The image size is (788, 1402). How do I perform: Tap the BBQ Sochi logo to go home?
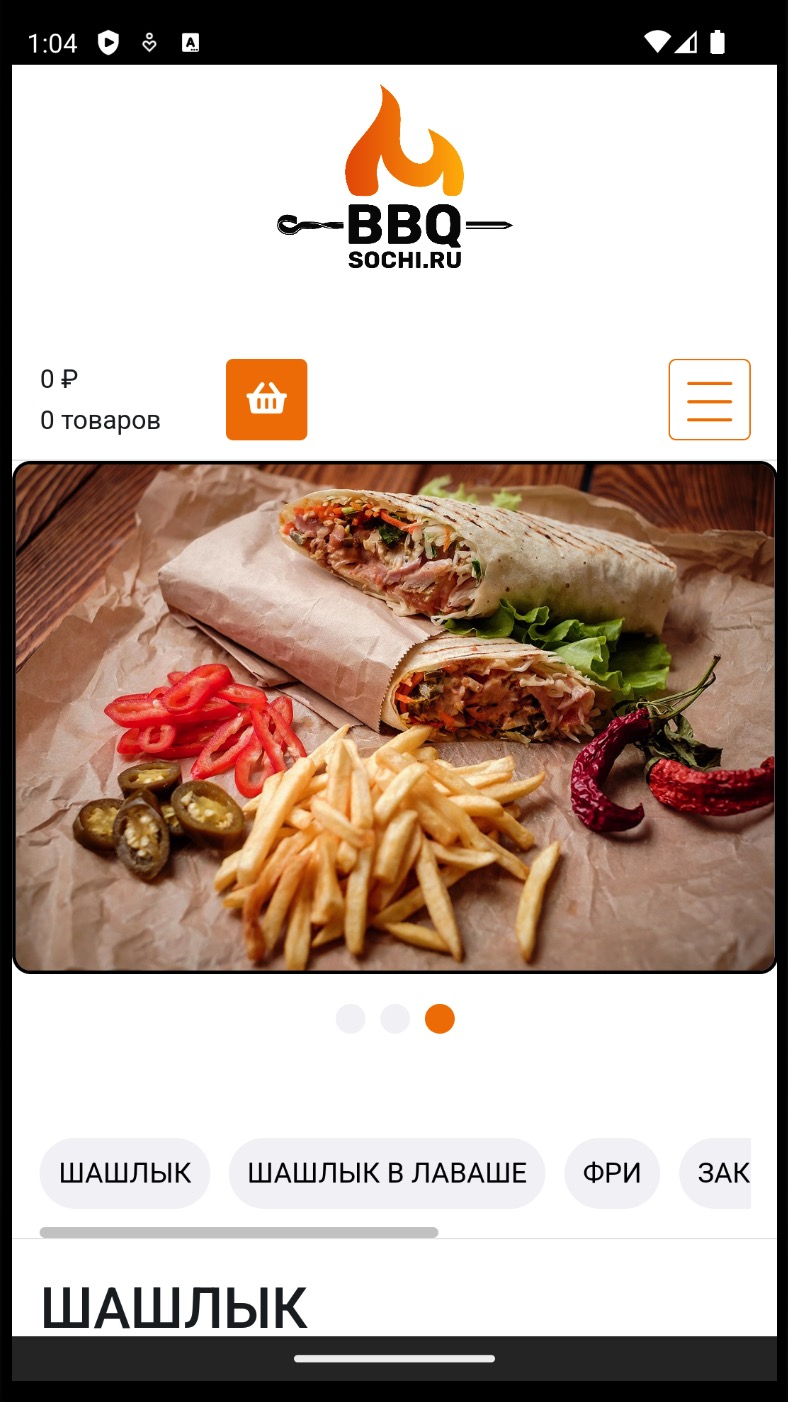click(x=394, y=178)
